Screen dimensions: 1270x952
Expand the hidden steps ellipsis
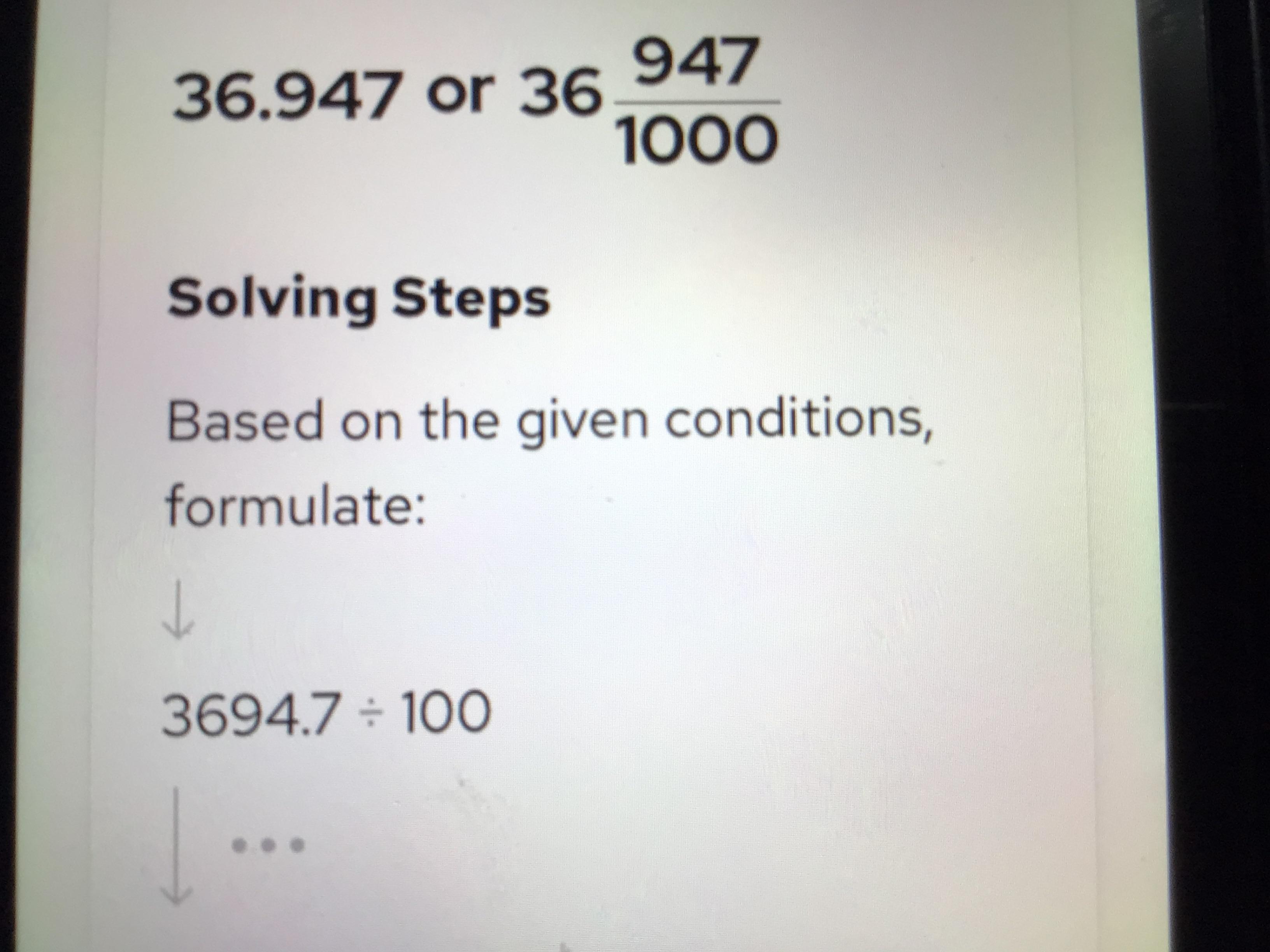[268, 845]
